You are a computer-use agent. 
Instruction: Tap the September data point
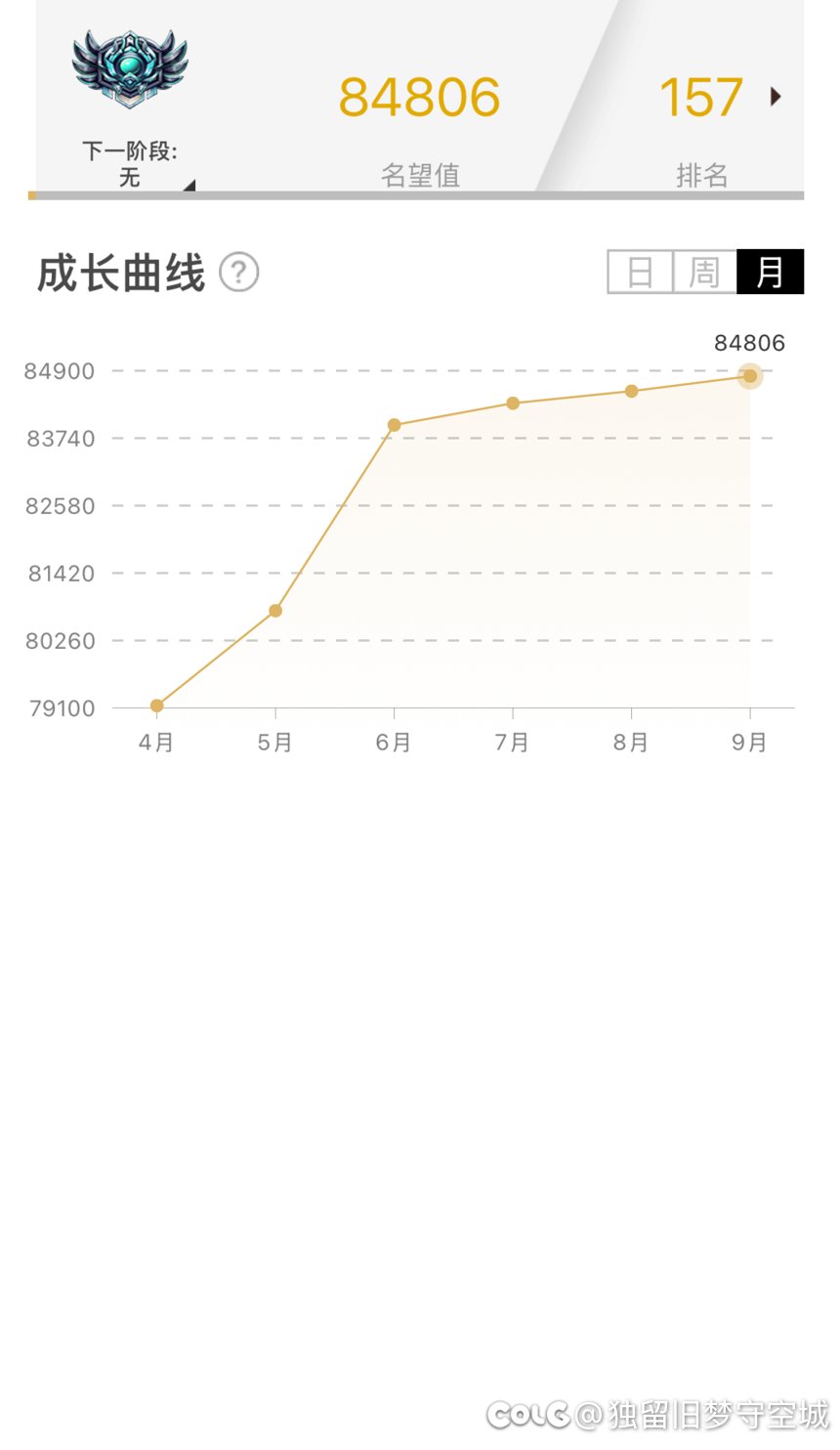click(x=749, y=376)
